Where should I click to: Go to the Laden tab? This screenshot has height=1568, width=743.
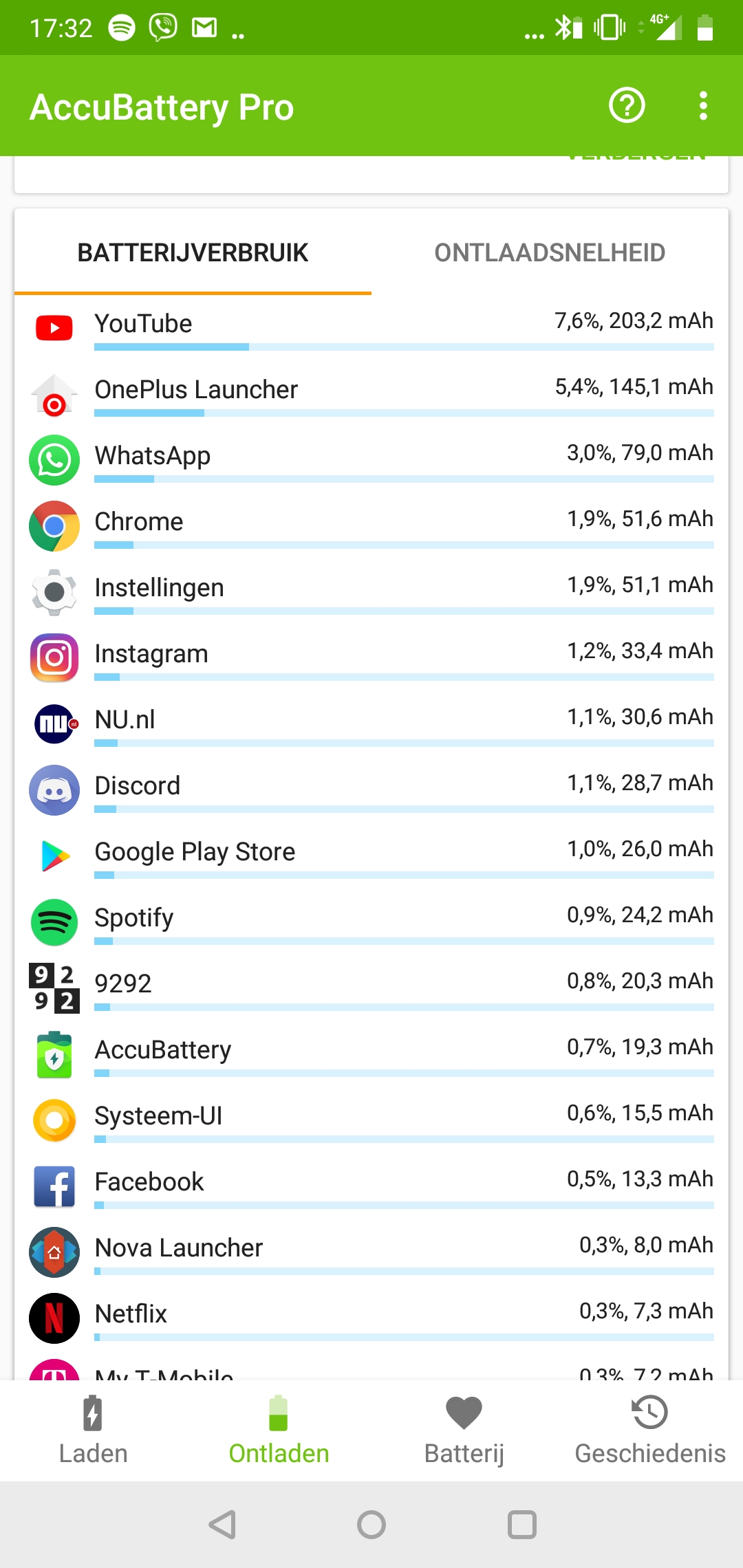[93, 1430]
